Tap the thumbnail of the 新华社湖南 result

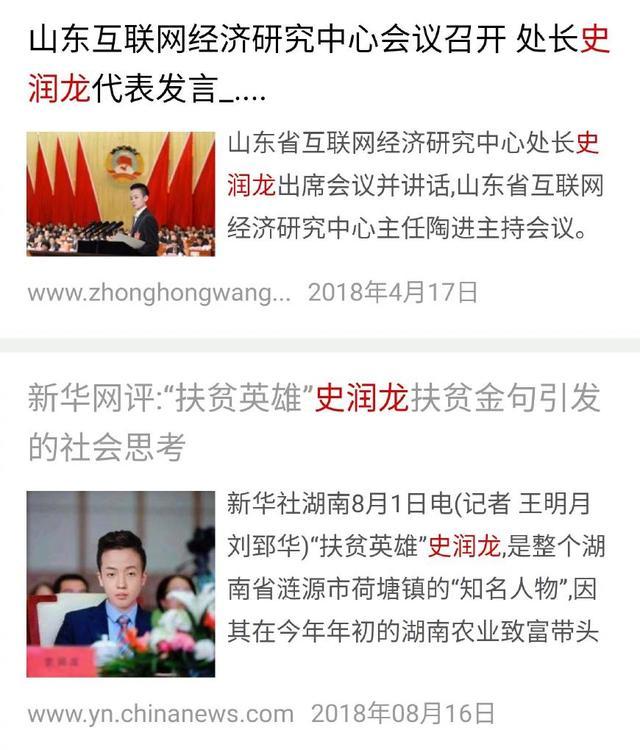pos(120,583)
